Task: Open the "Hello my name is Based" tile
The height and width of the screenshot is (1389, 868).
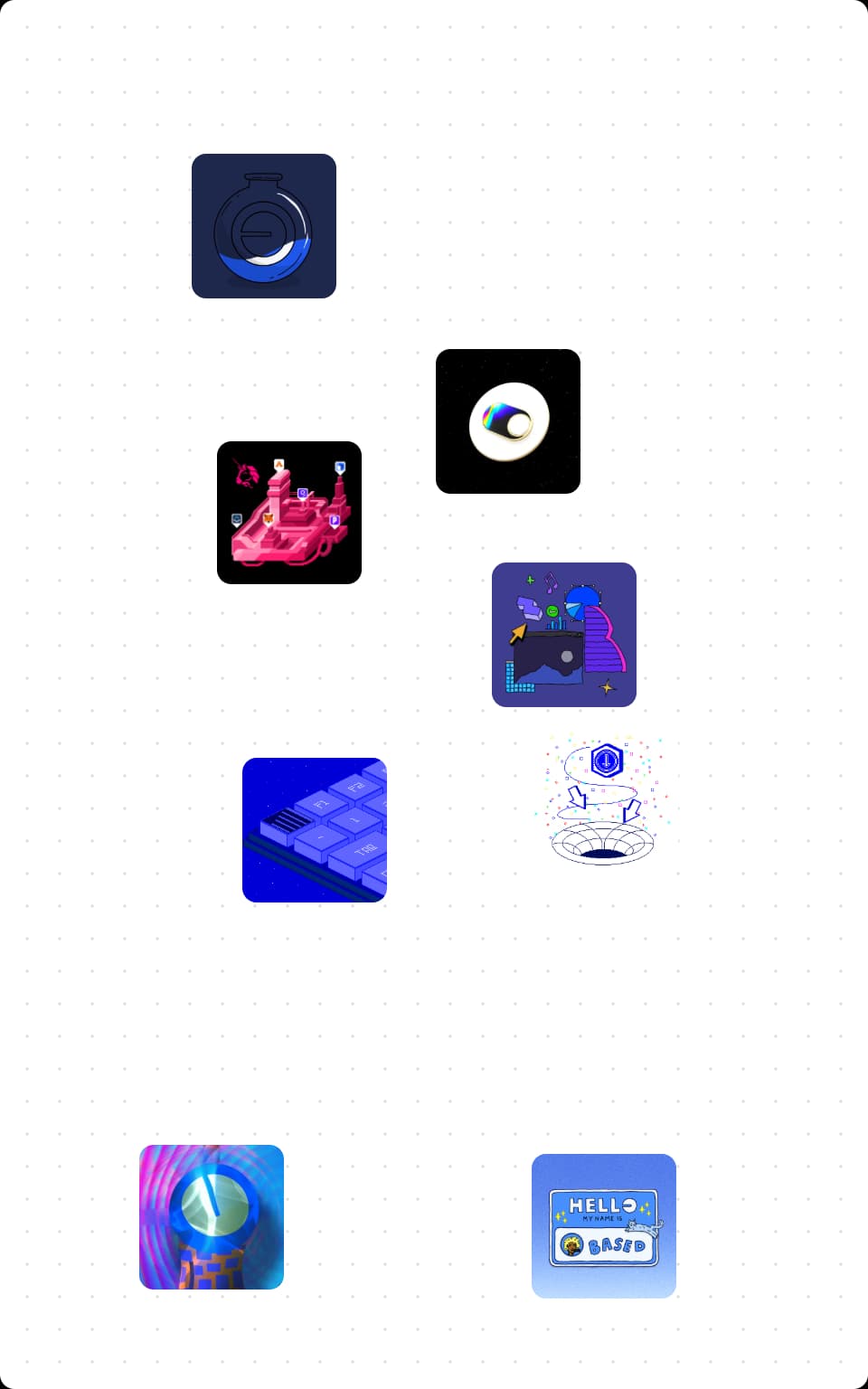Action: coord(604,1226)
